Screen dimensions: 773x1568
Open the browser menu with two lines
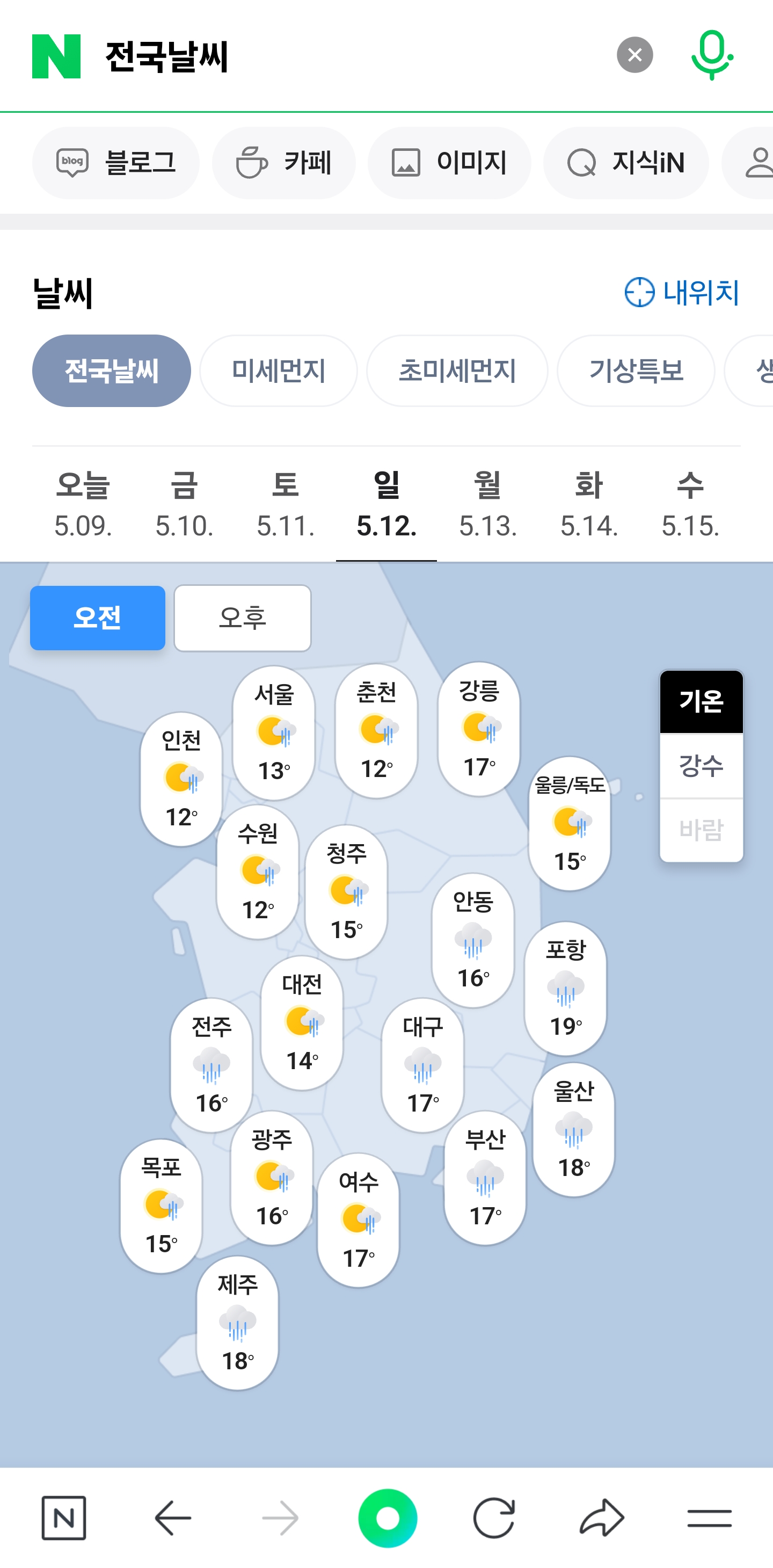[709, 1518]
